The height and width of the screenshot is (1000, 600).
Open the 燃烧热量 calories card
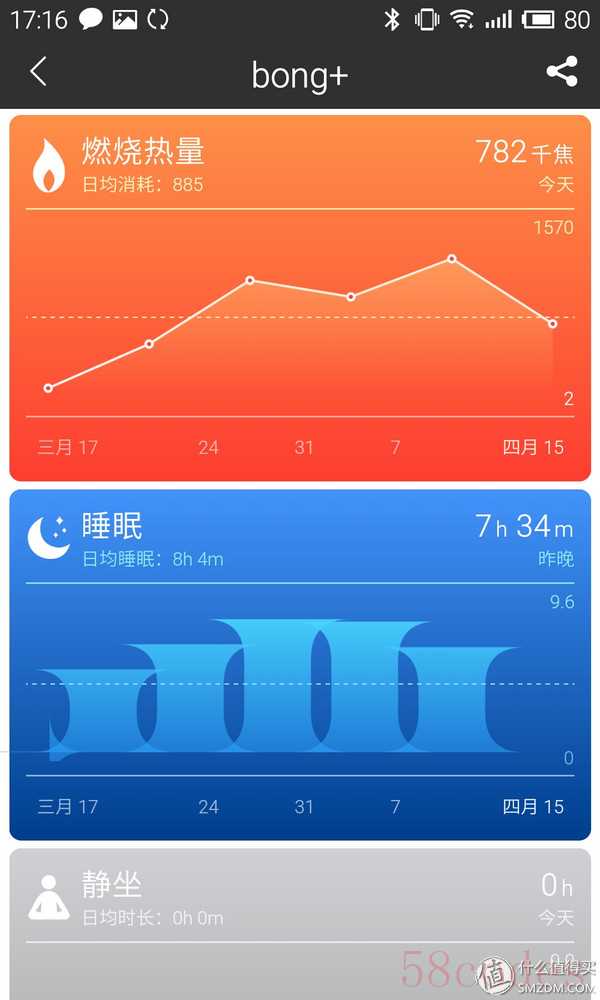pyautogui.click(x=300, y=298)
